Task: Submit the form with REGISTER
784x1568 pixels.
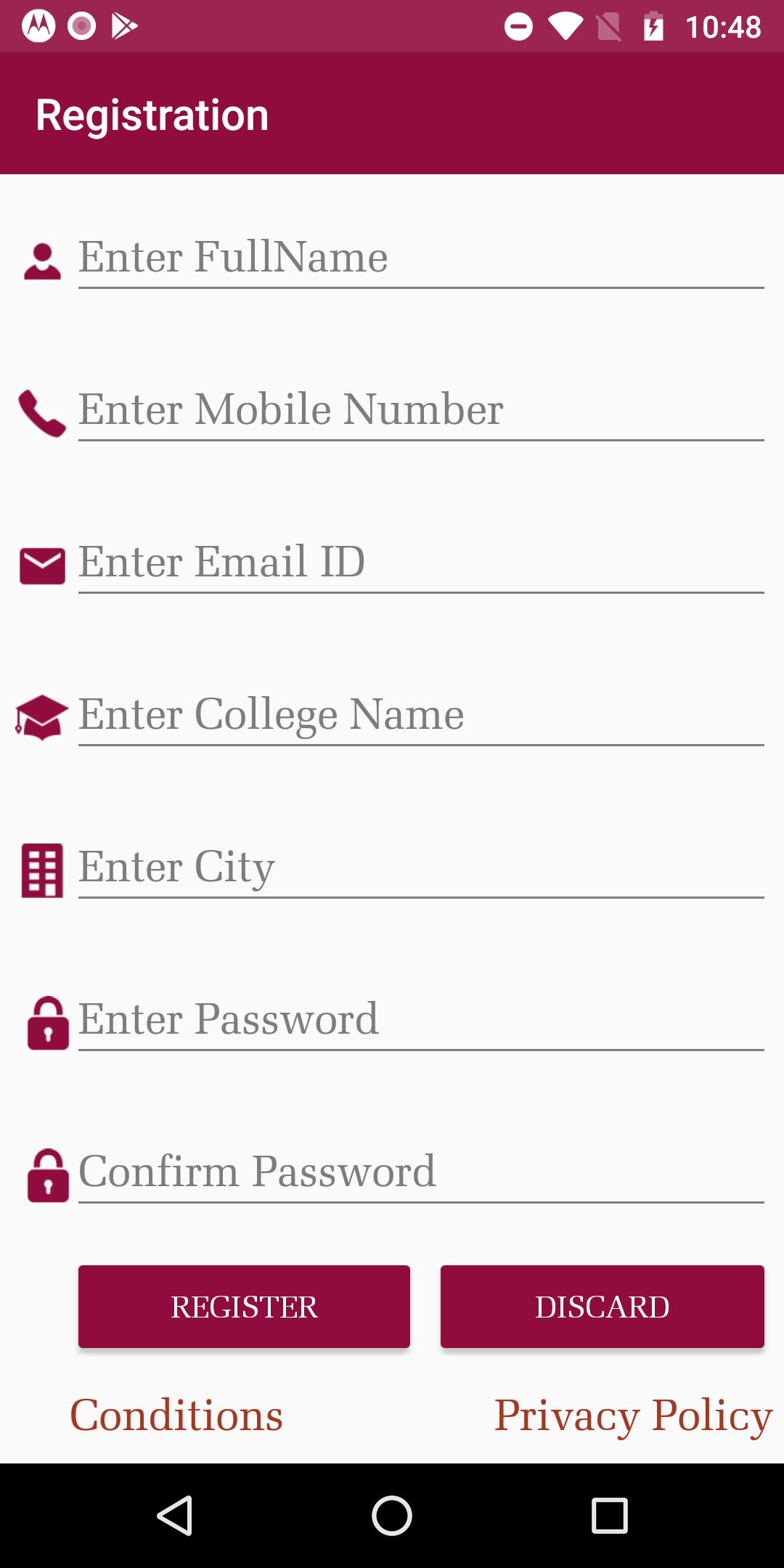Action: (x=244, y=1307)
